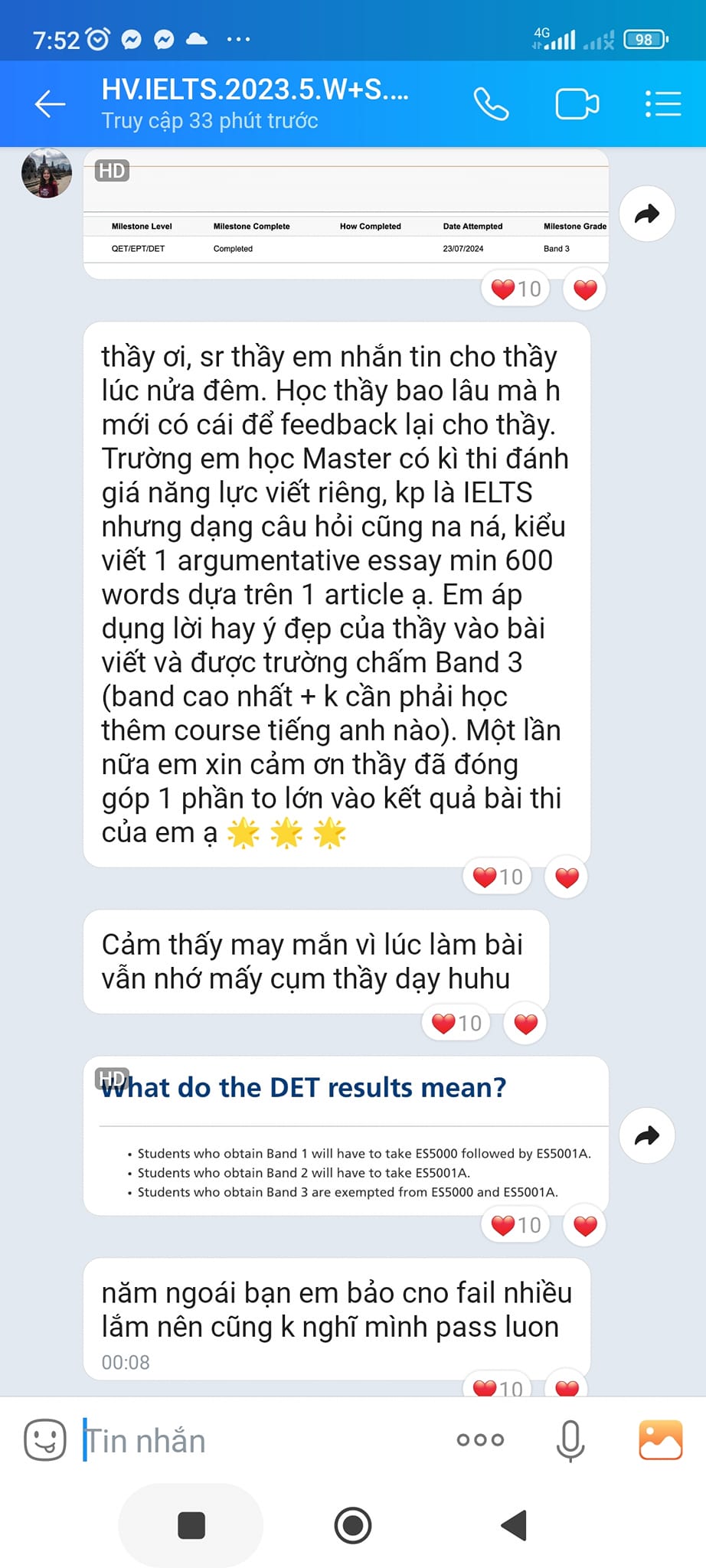Start a voice call
Viewport: 706px width, 1568px height.
click(491, 104)
